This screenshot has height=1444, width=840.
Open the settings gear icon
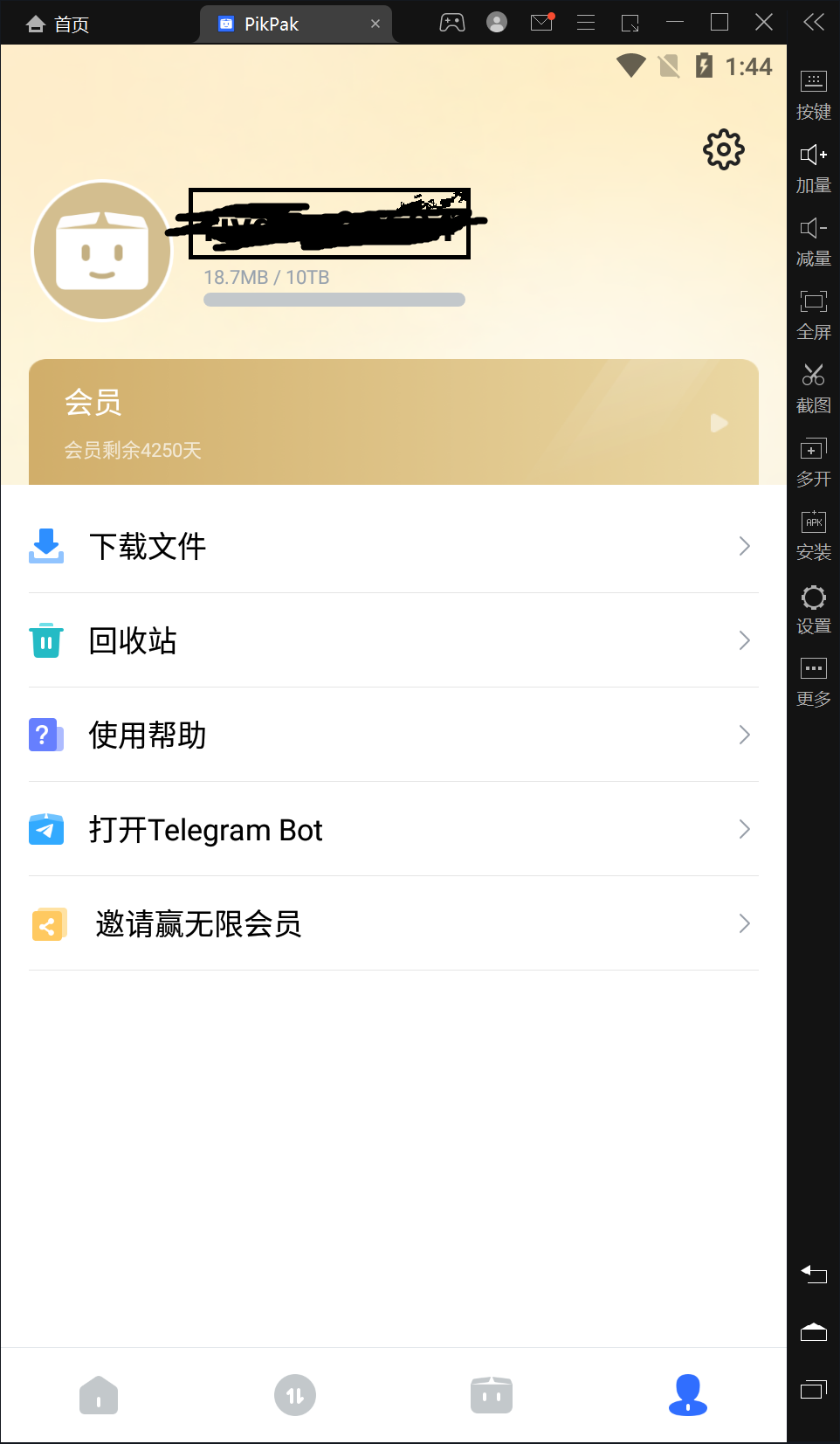coord(723,150)
